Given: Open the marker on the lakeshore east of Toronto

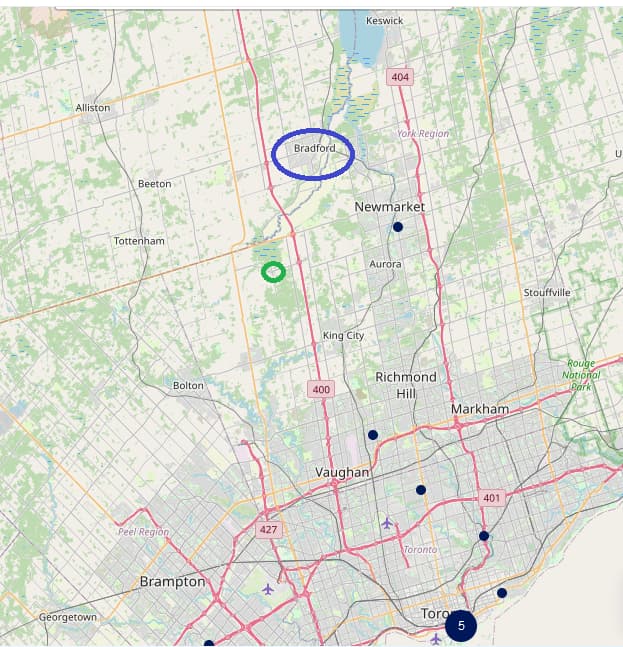Looking at the screenshot, I should (502, 593).
